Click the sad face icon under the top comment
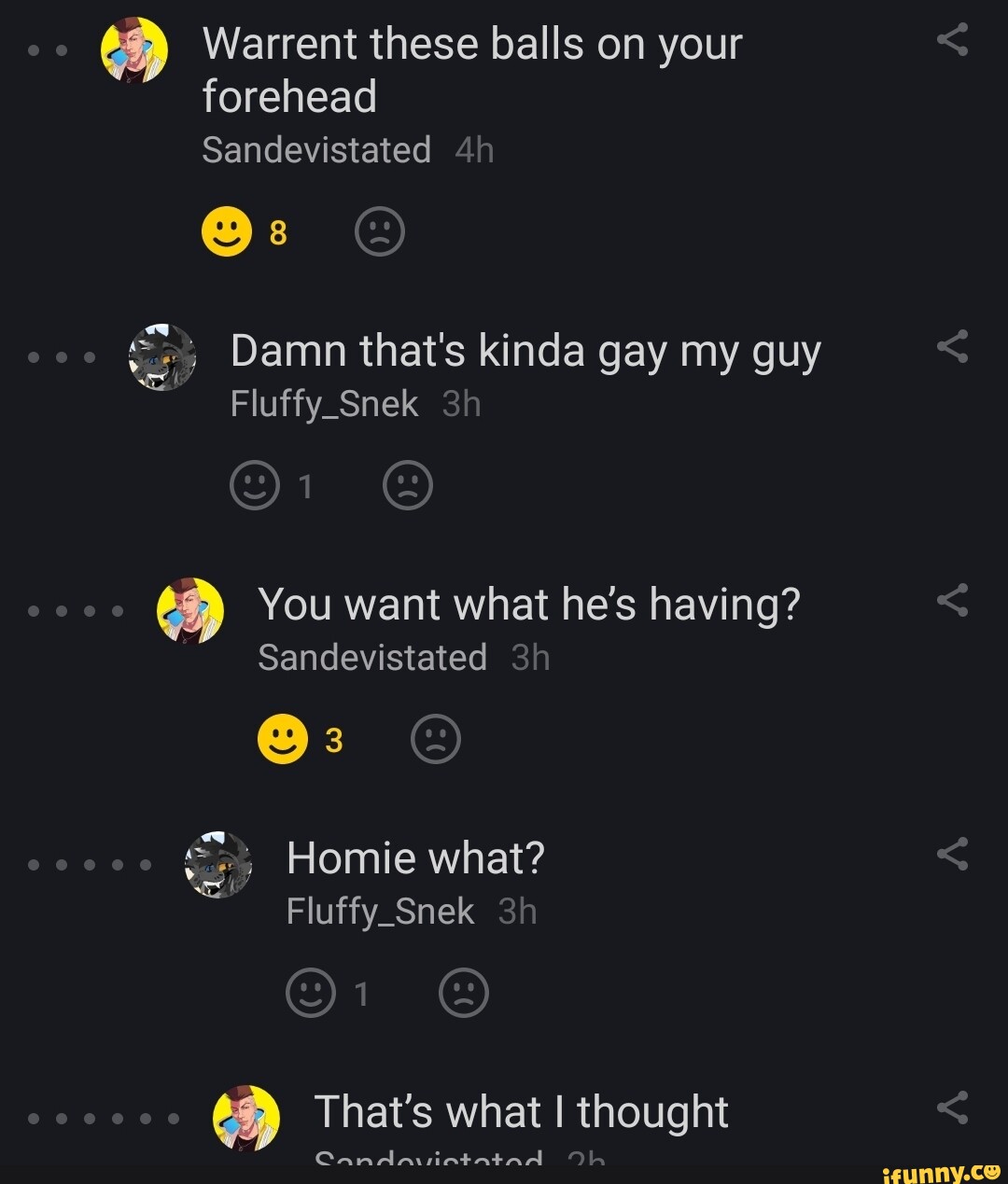Image resolution: width=1008 pixels, height=1184 pixels. pyautogui.click(x=379, y=230)
